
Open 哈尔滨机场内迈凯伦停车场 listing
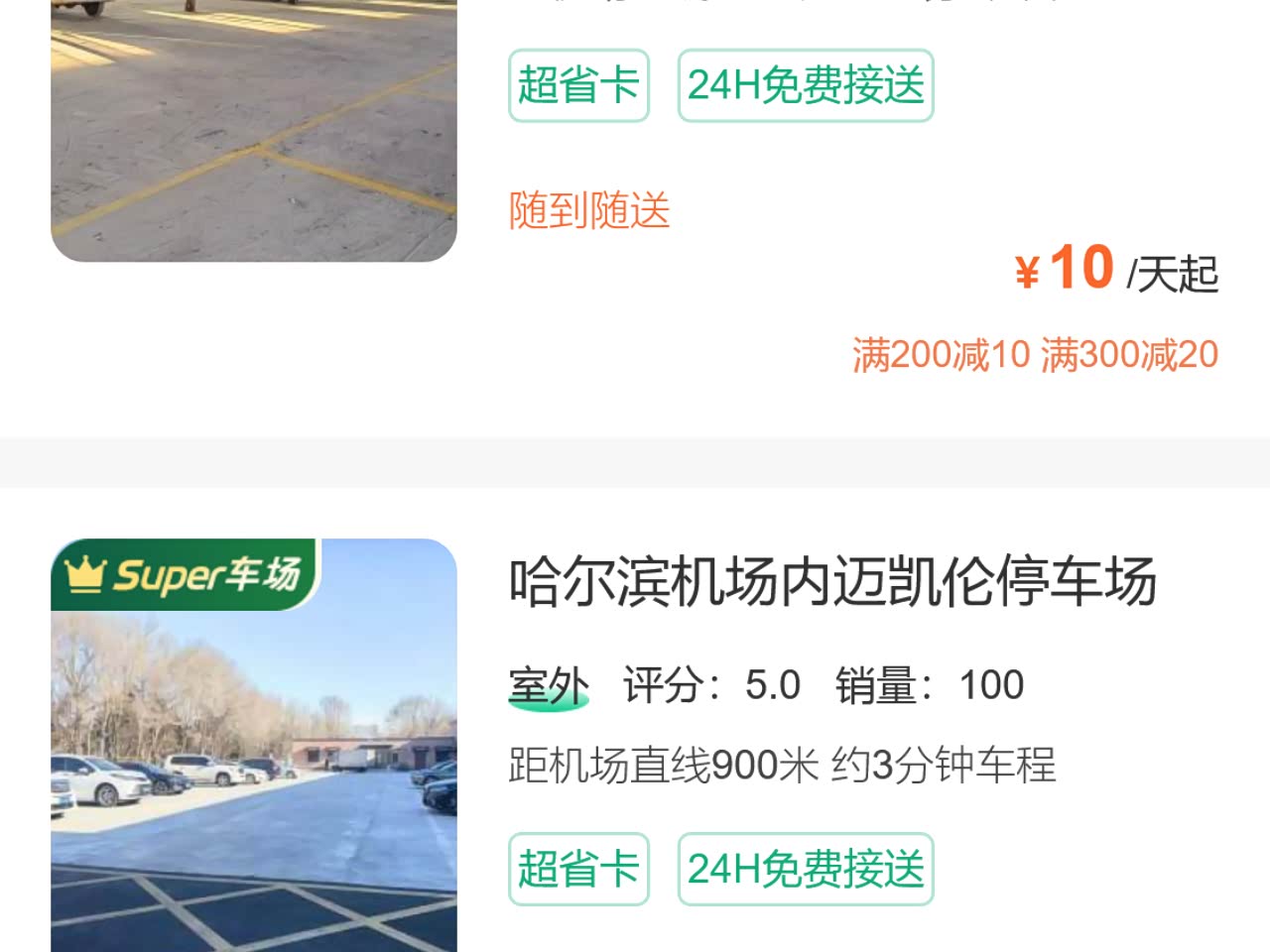pyautogui.click(x=831, y=582)
